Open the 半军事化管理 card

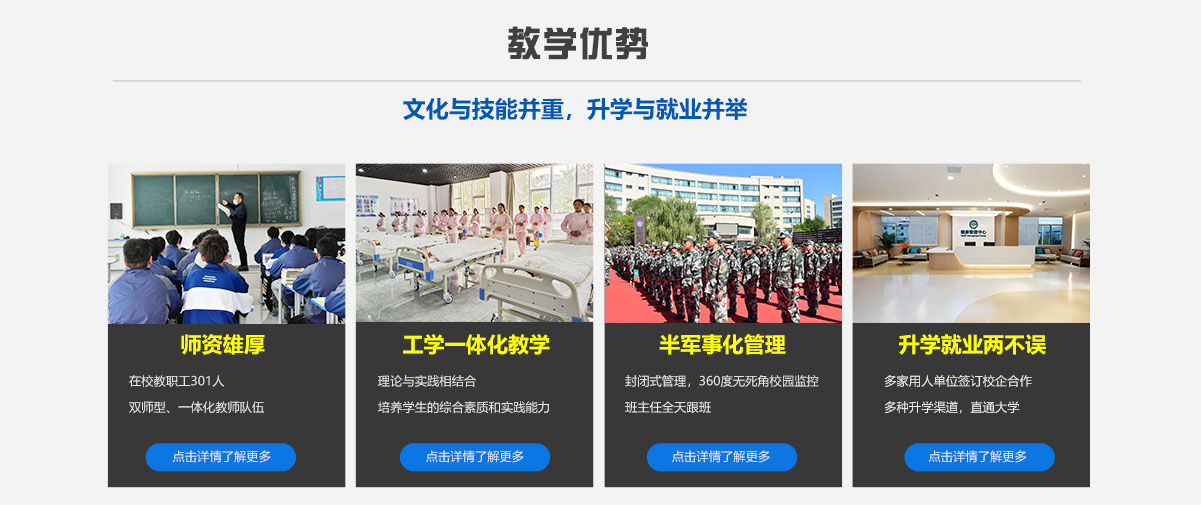pyautogui.click(x=722, y=243)
